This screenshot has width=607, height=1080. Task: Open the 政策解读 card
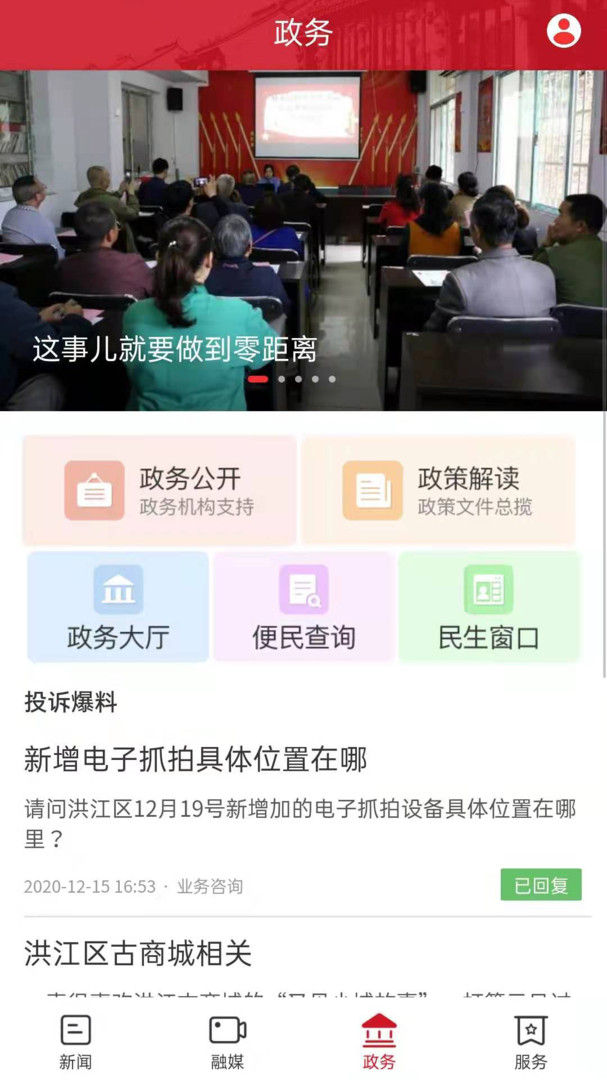(438, 491)
